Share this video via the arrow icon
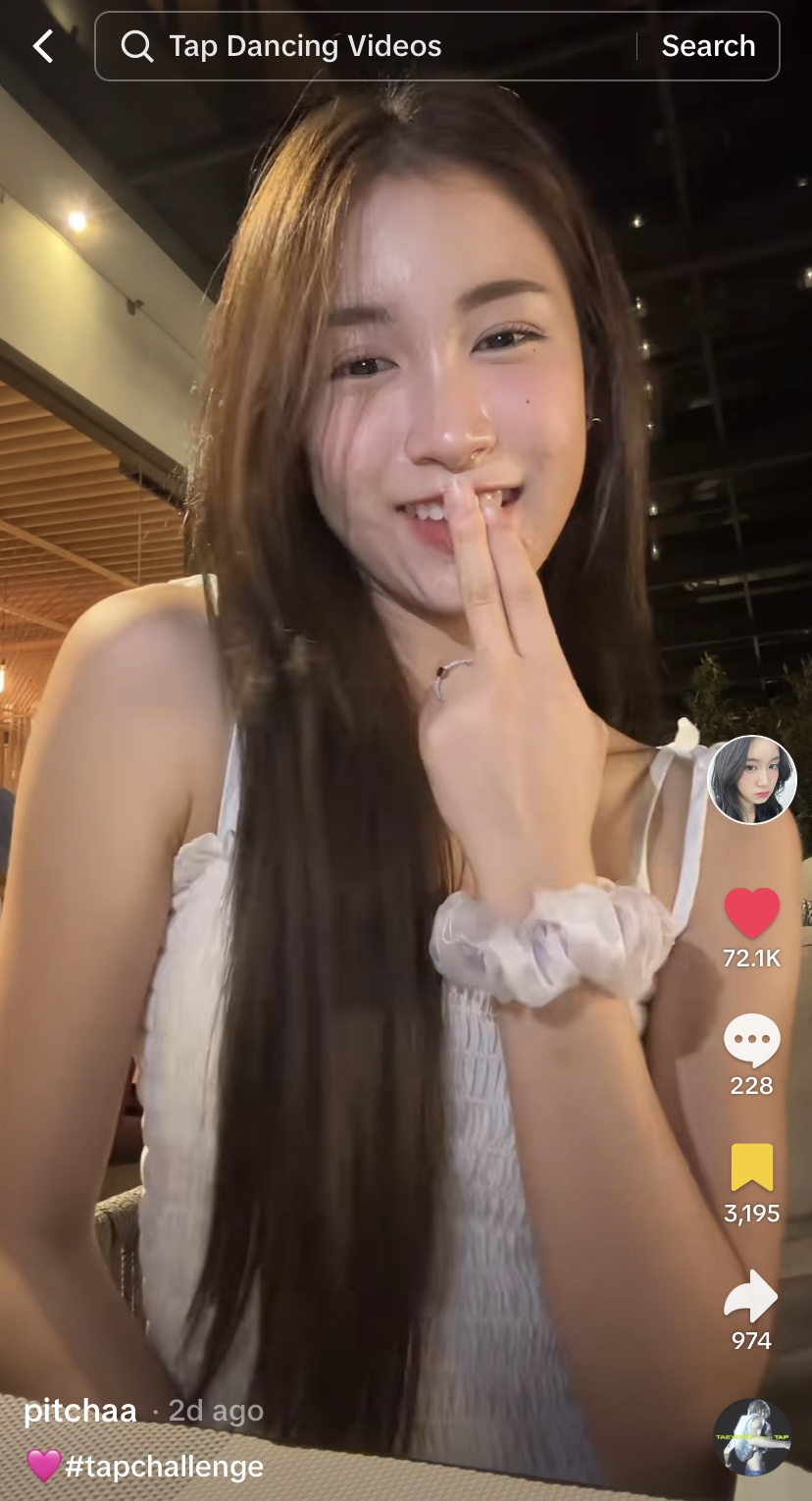Screen dimensions: 812x1501 click(751, 1297)
